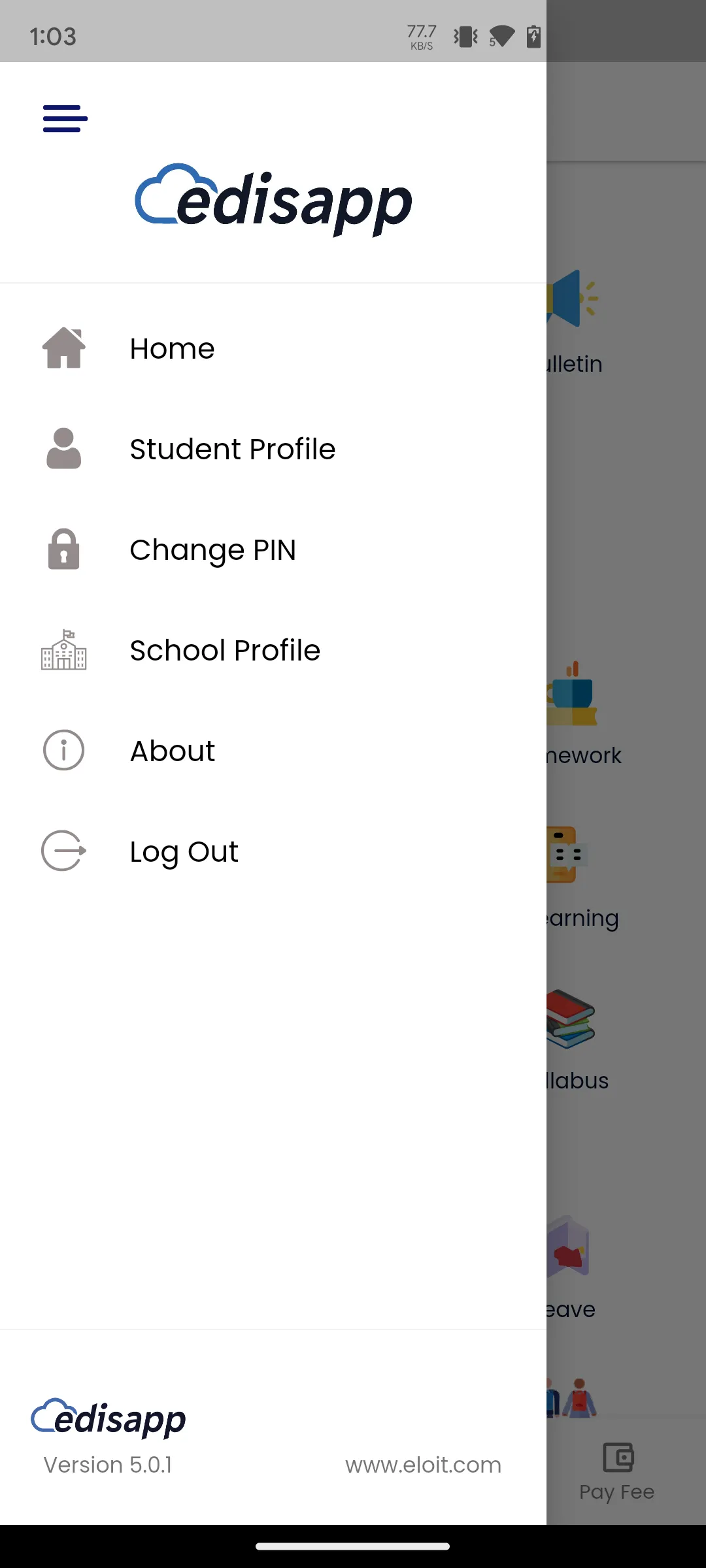706x1568 pixels.
Task: Go to Home from the drawer
Action: point(172,348)
